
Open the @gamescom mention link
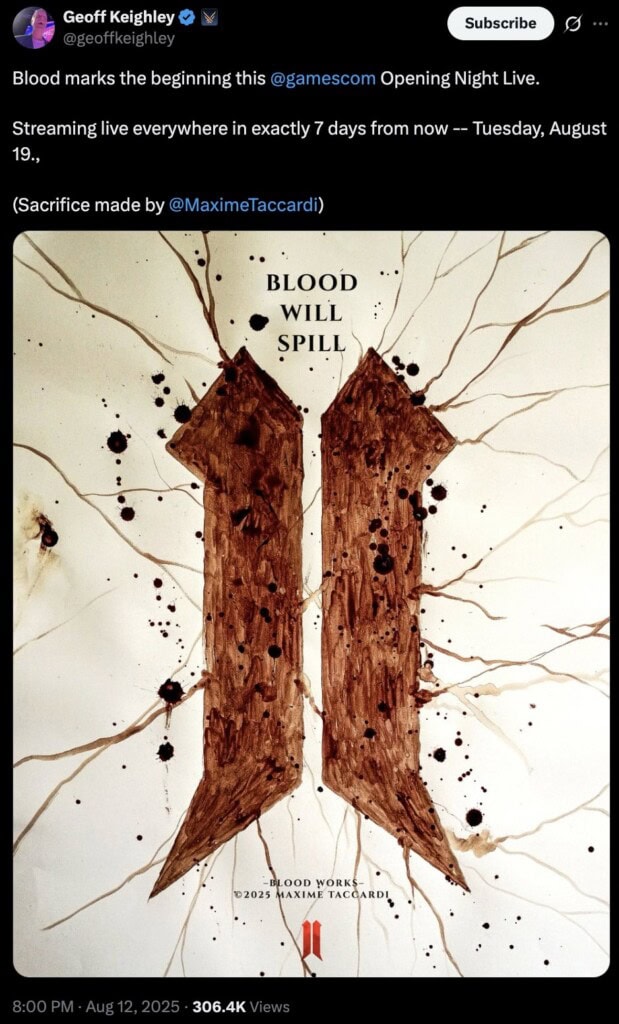(323, 78)
